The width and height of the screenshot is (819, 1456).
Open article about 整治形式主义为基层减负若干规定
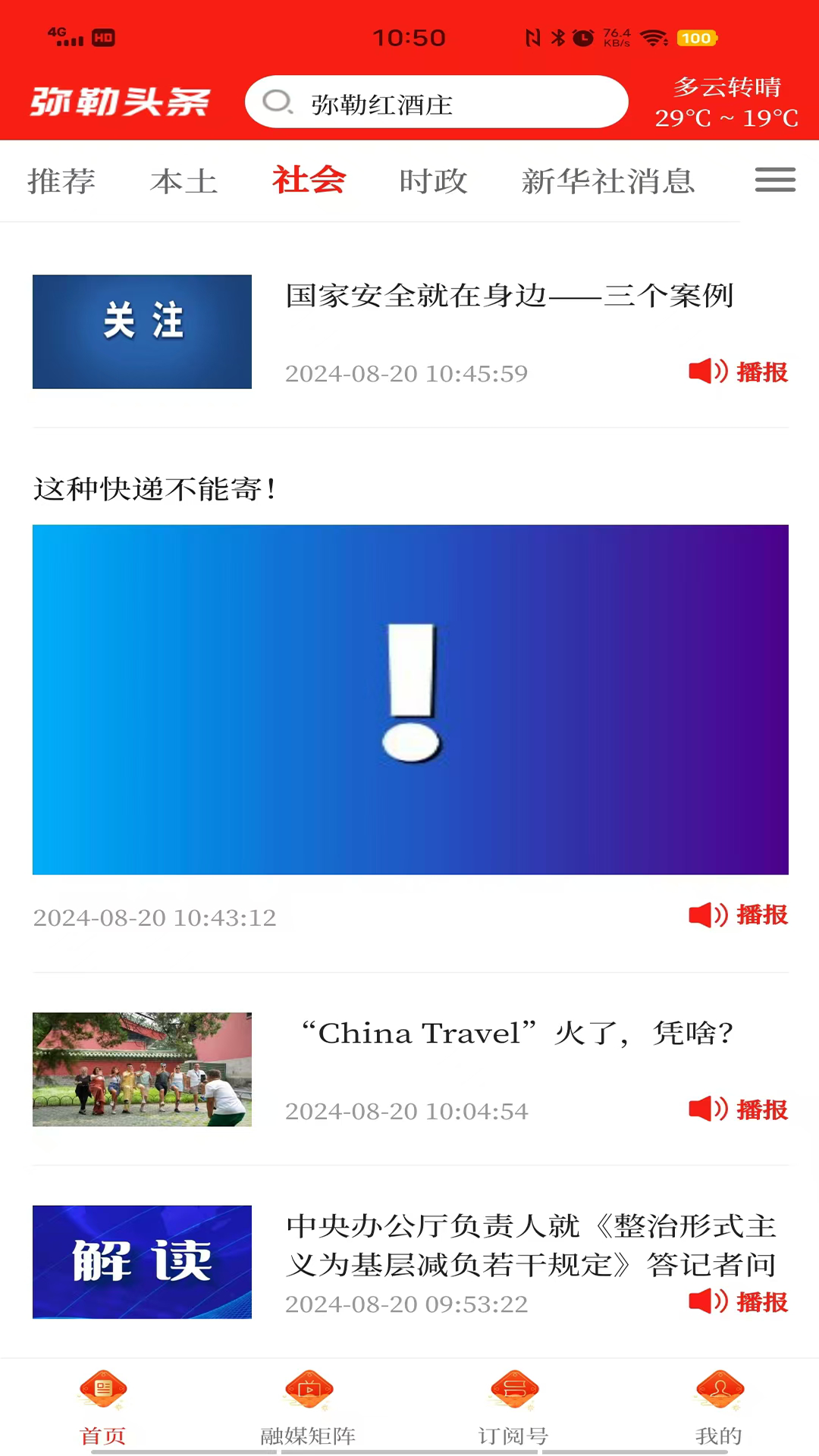point(531,1245)
